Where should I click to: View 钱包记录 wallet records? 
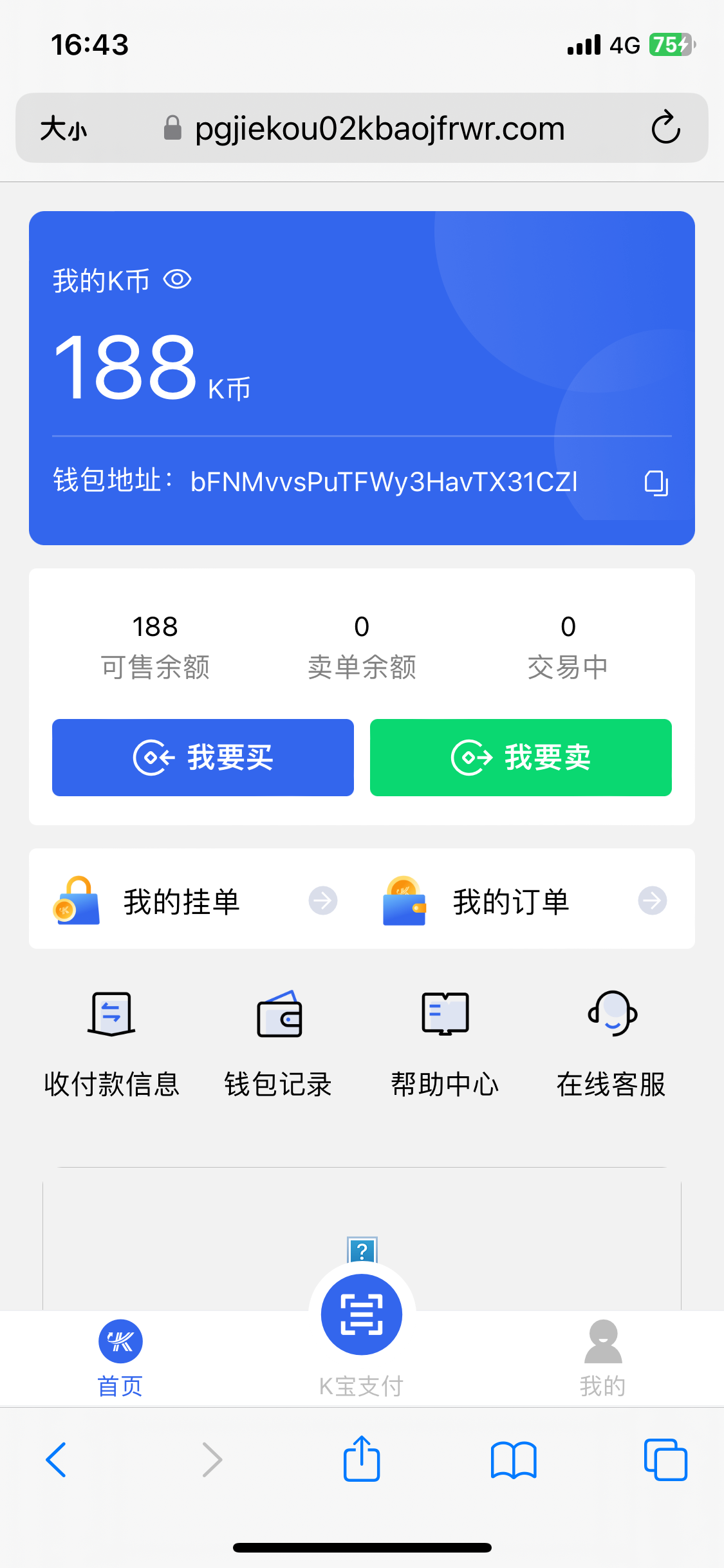(278, 1044)
